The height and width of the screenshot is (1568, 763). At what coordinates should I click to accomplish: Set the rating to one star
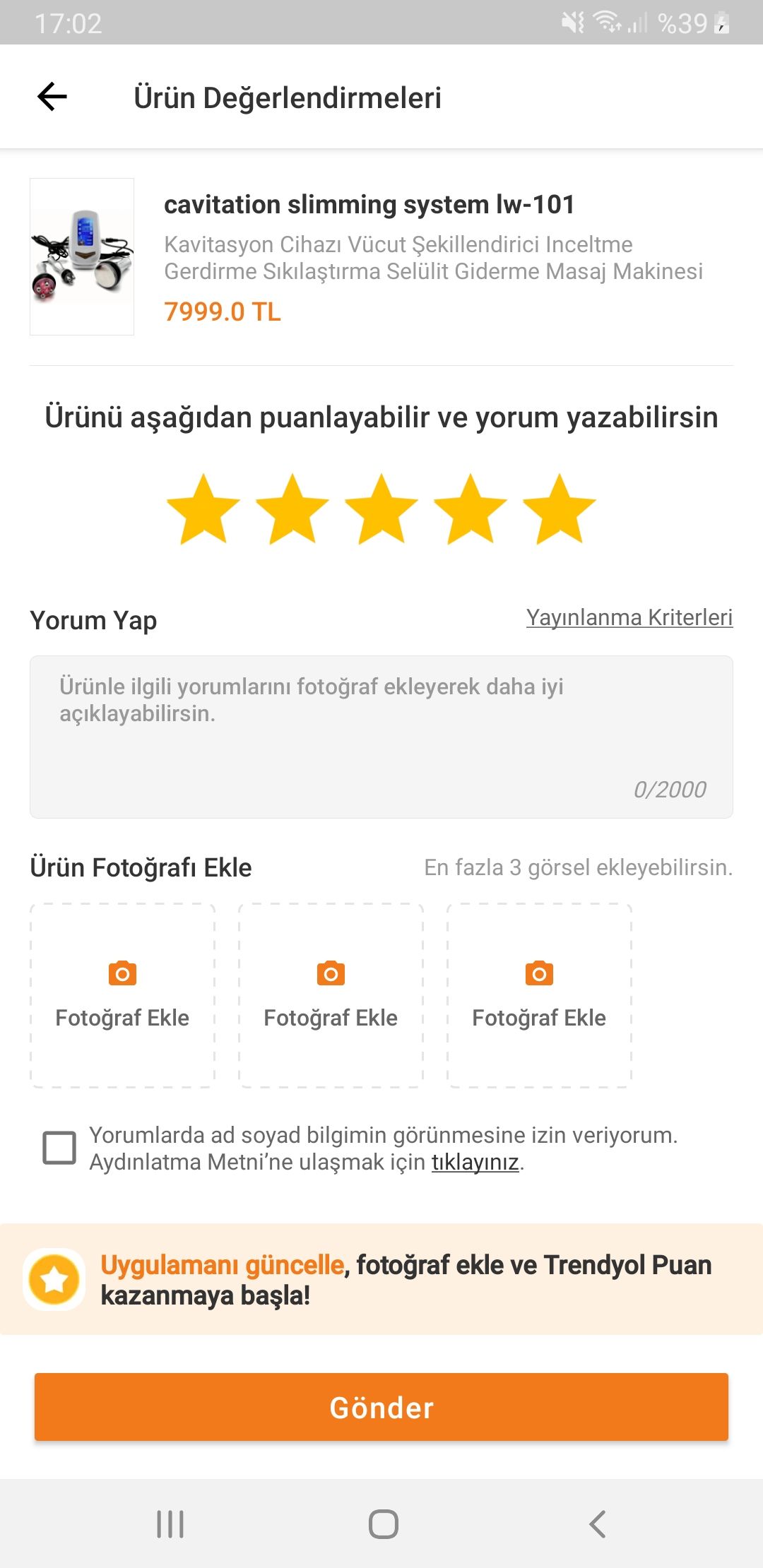pyautogui.click(x=203, y=509)
